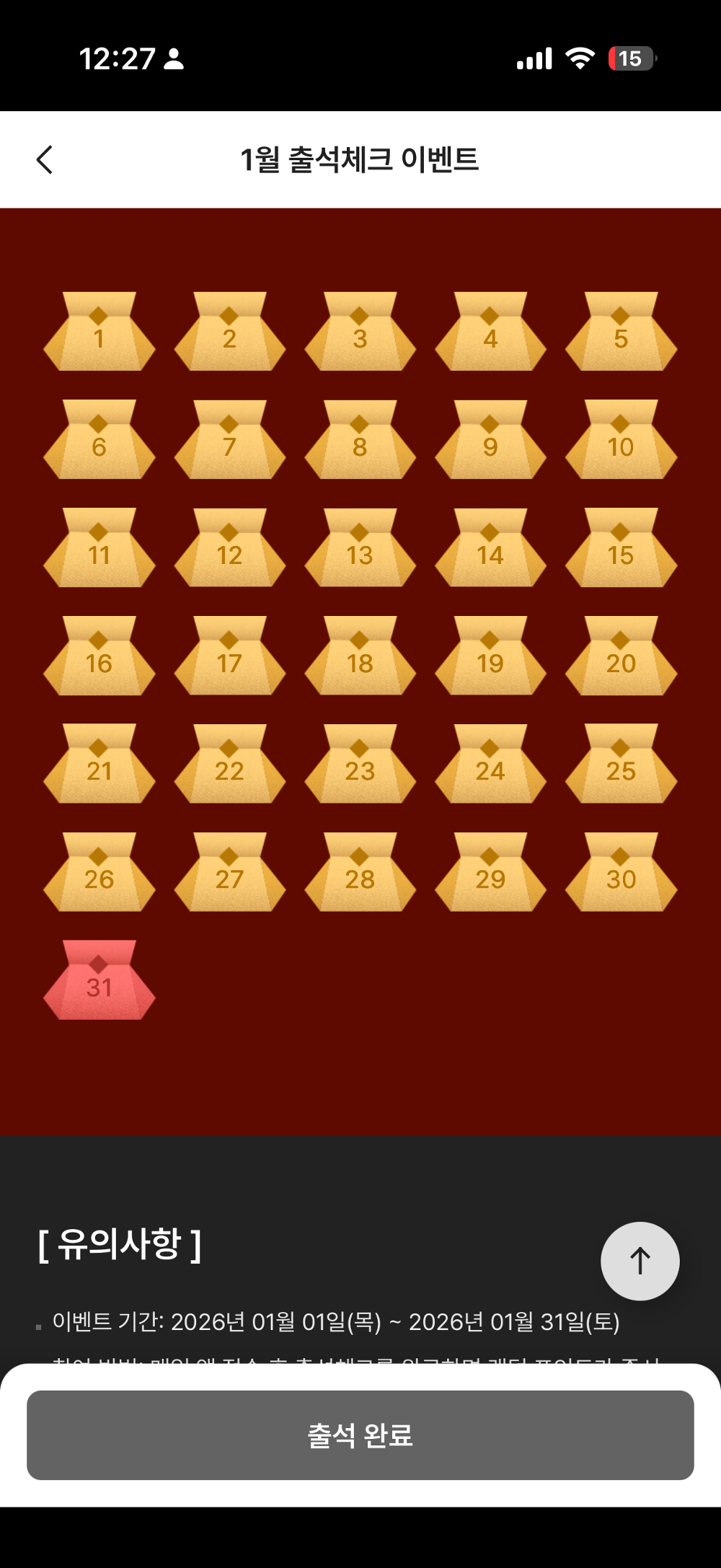Go back from the attendance event page
This screenshot has height=1568, width=721.
tap(45, 159)
